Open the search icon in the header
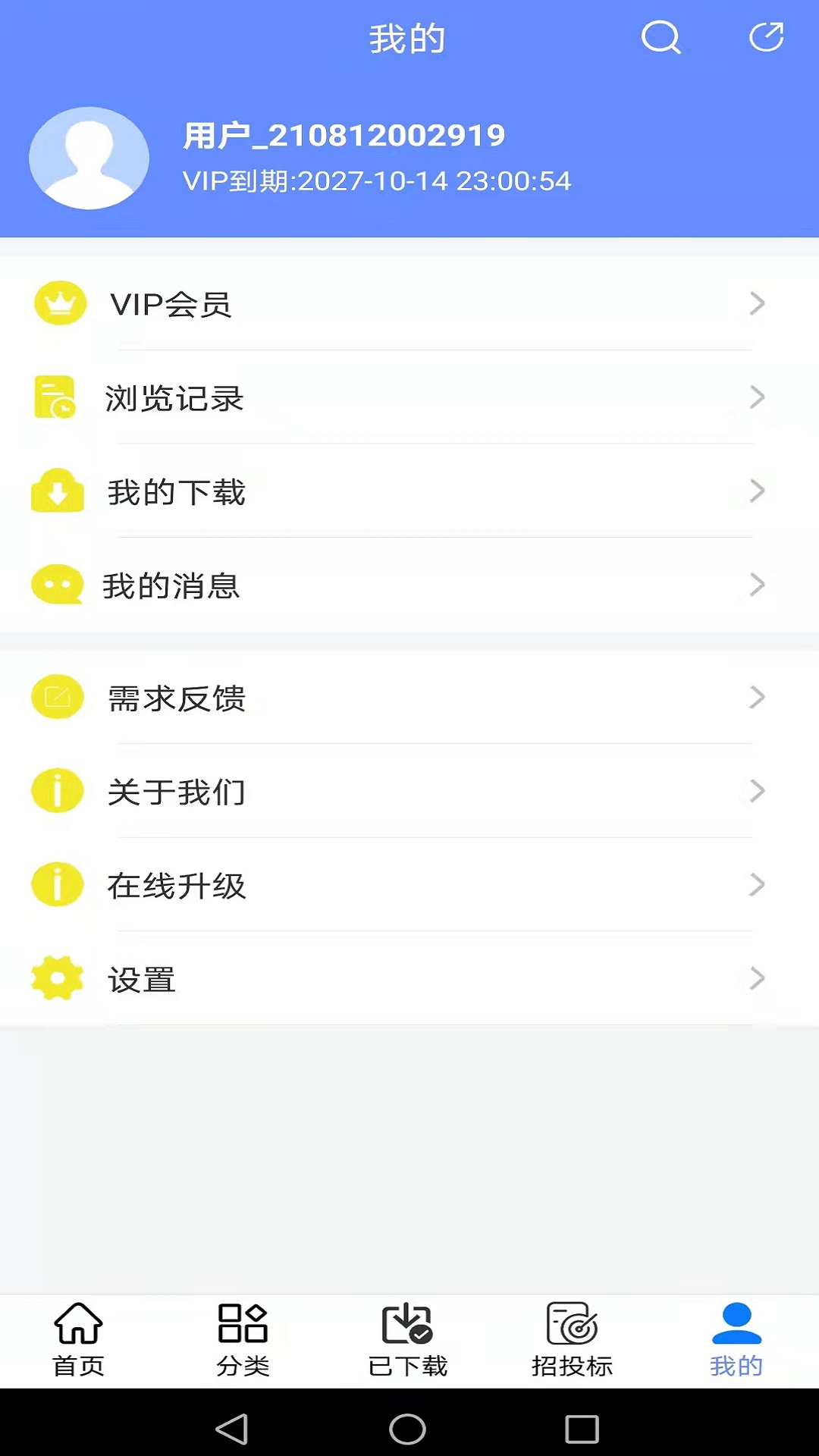This screenshot has height=1456, width=819. pyautogui.click(x=661, y=37)
